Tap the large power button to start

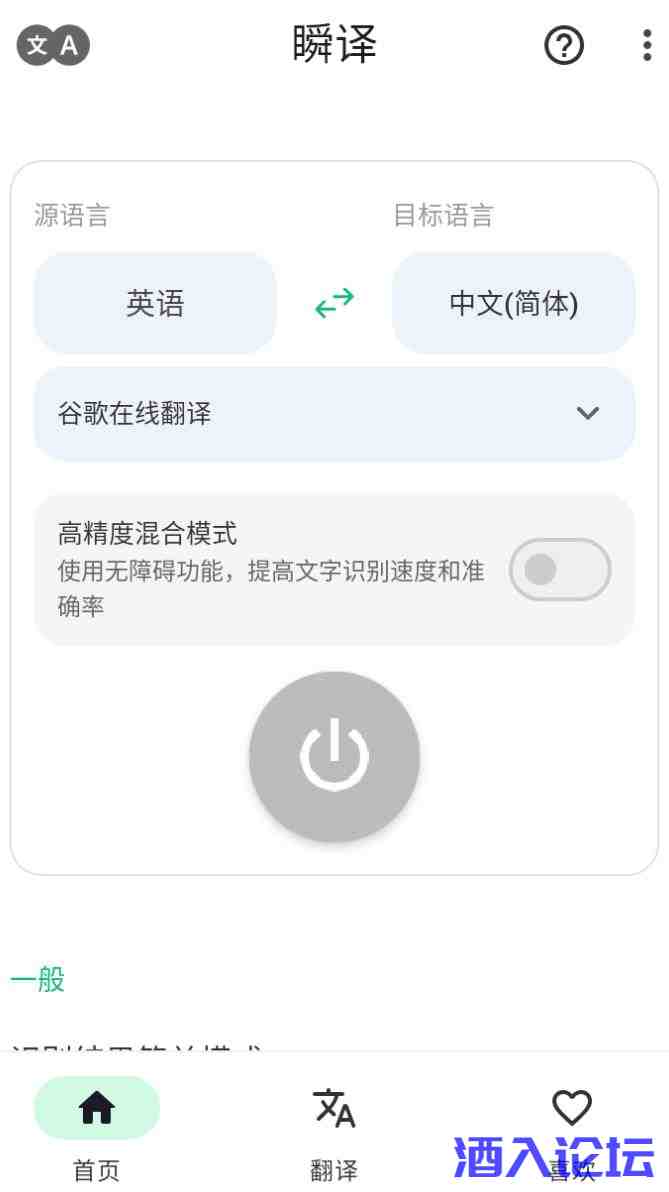tap(334, 756)
